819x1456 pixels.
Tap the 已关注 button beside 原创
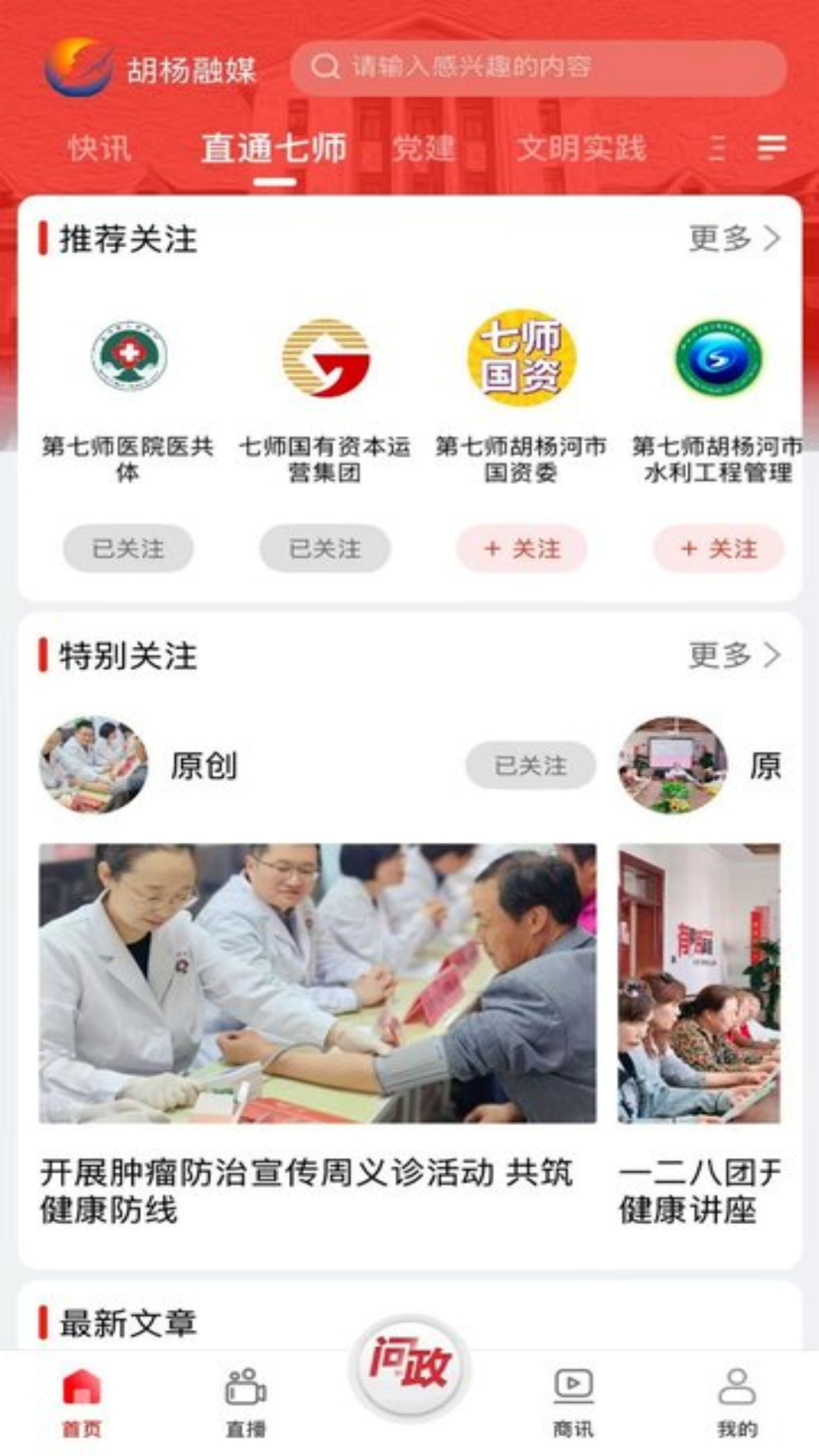click(530, 766)
